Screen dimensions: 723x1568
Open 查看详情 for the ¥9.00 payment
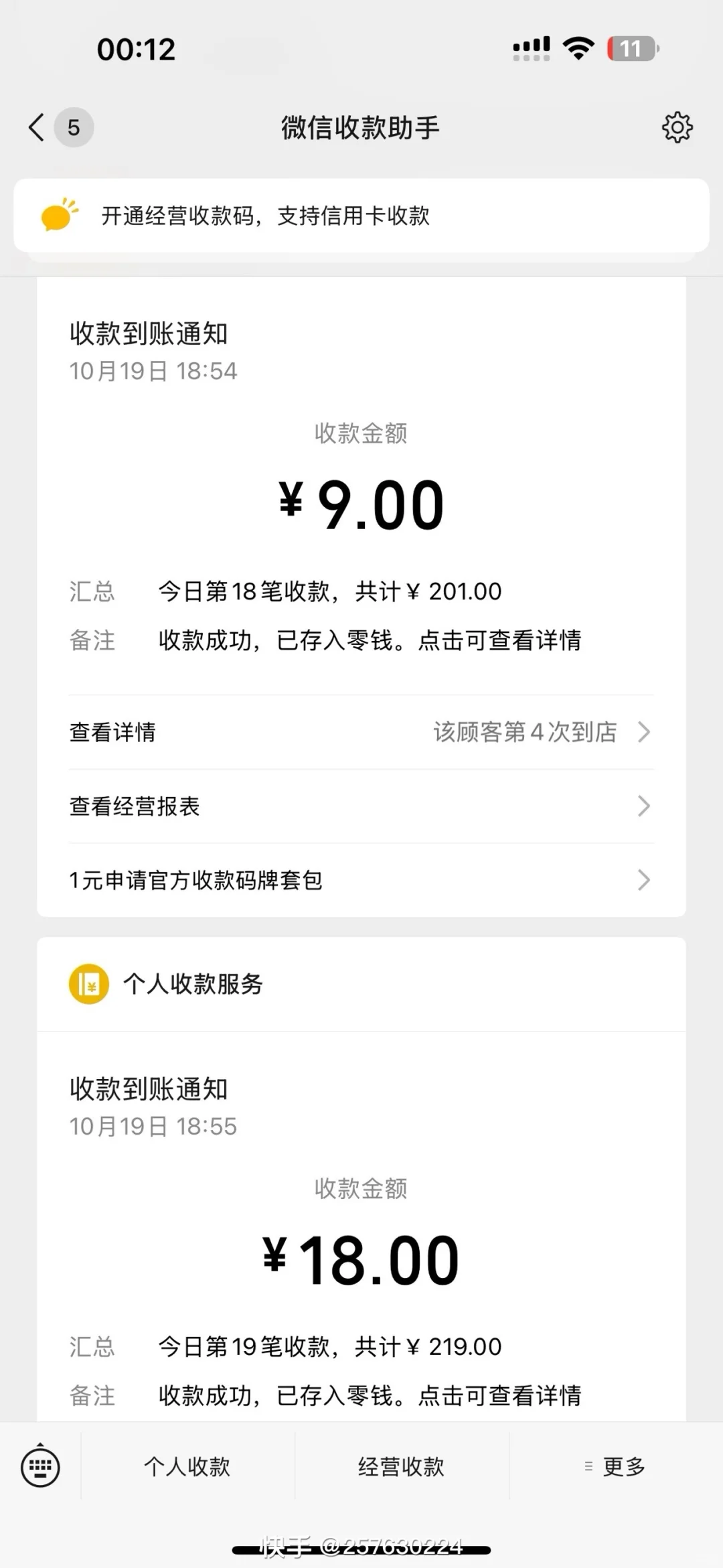coord(361,732)
